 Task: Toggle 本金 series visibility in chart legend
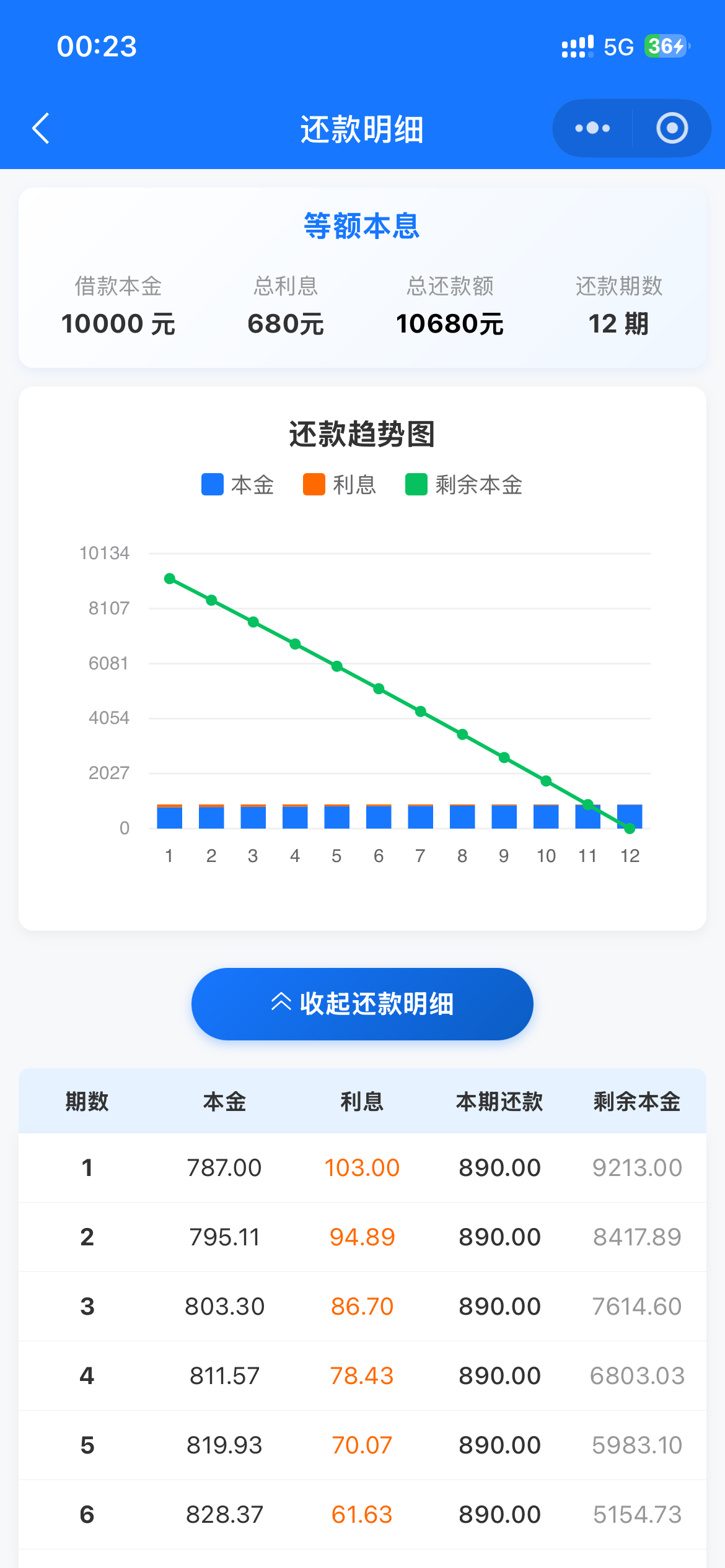237,485
